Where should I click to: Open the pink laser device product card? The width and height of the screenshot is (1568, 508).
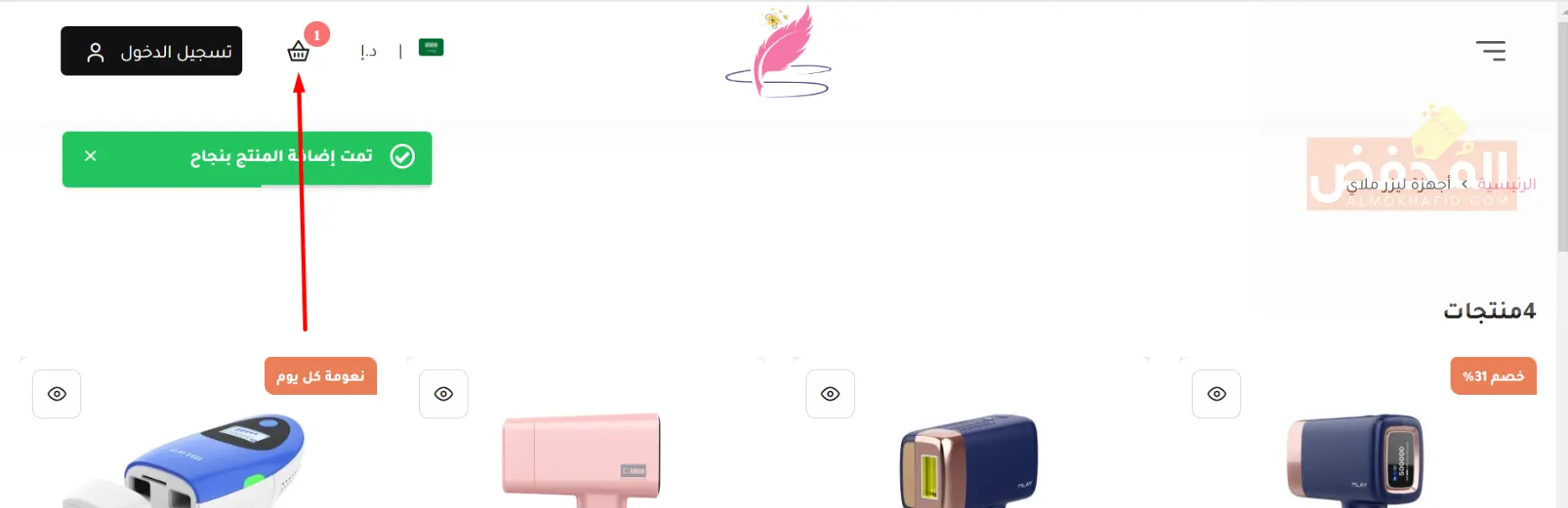[x=581, y=459]
